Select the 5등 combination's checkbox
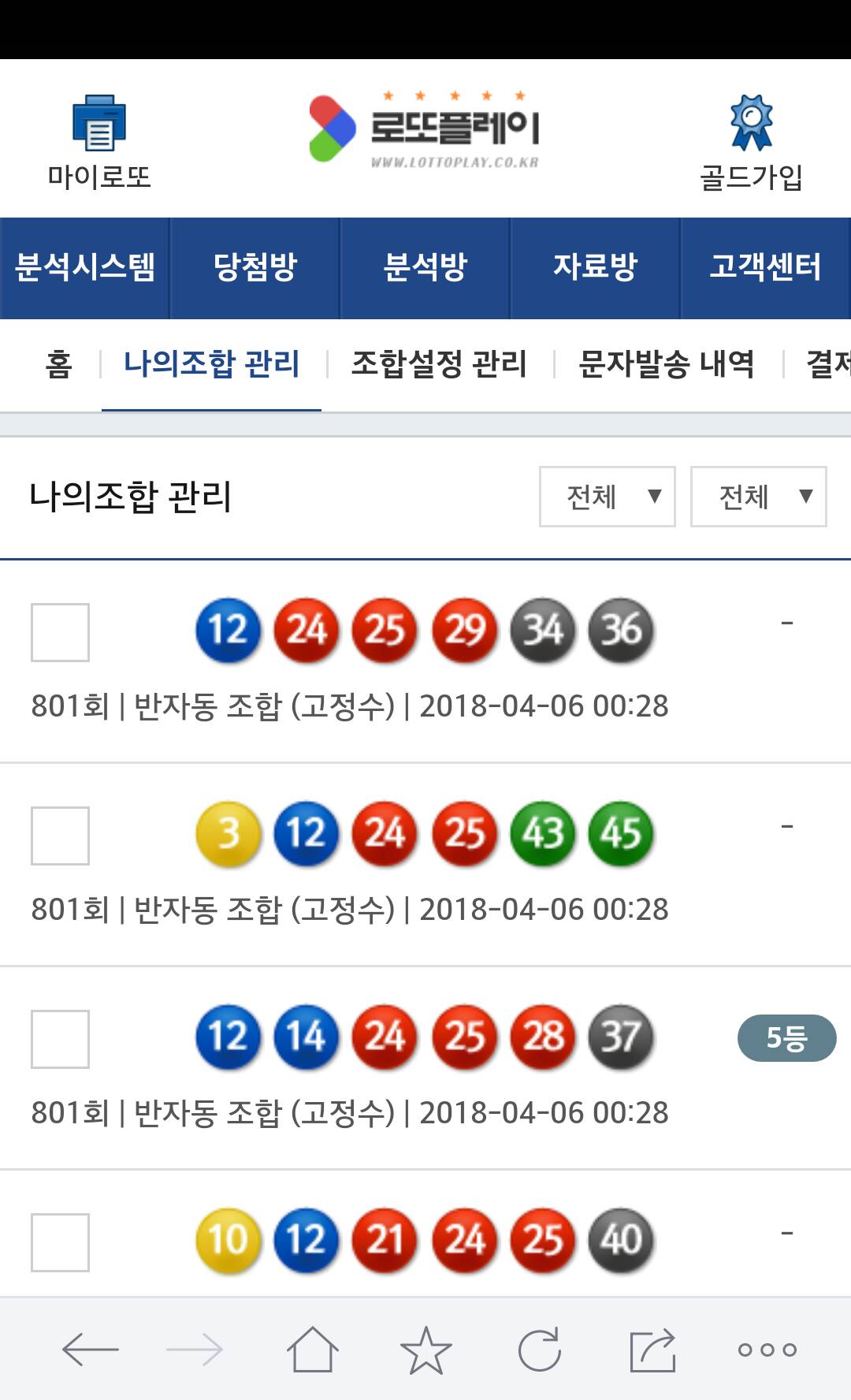 [x=60, y=1039]
